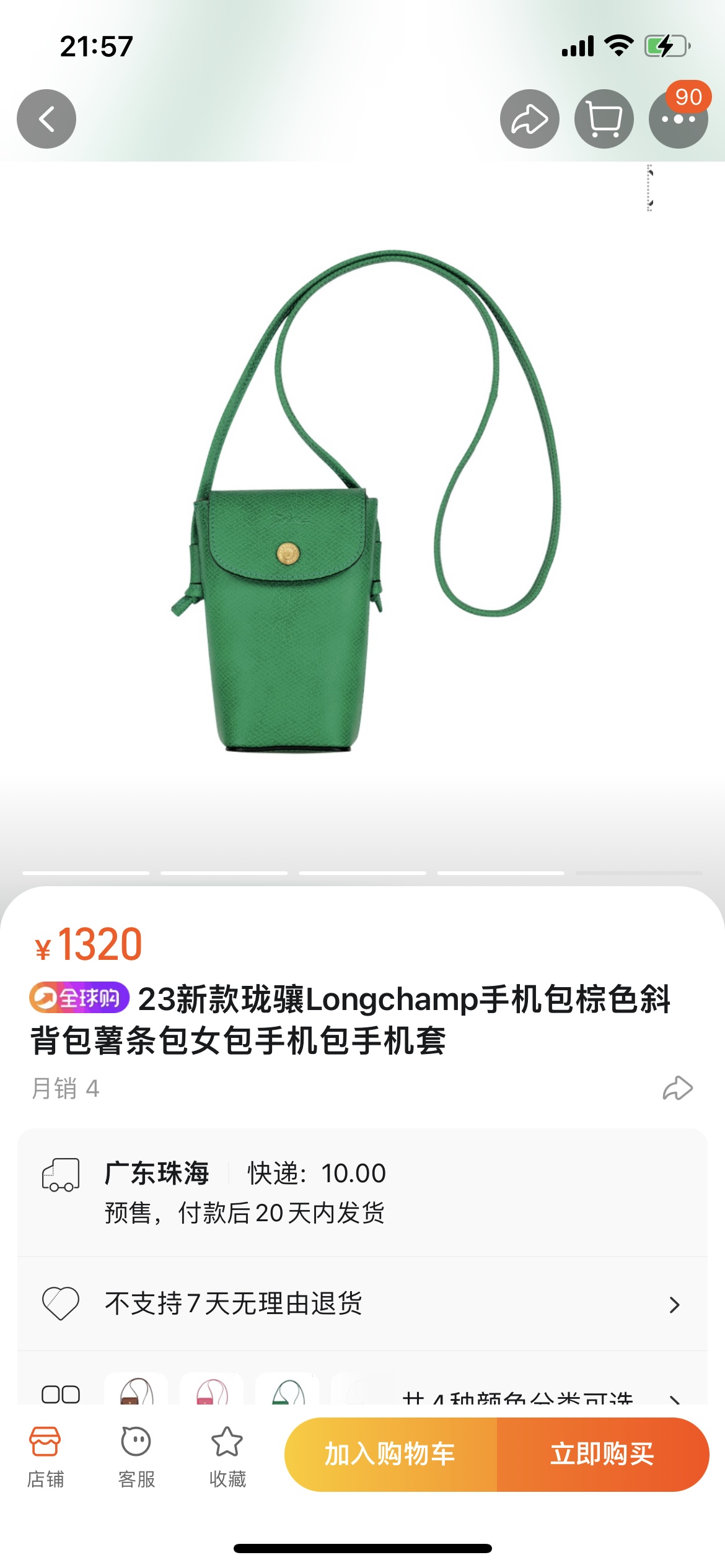View the green phone bag product image
This screenshot has width=725, height=1568.
pos(362,502)
